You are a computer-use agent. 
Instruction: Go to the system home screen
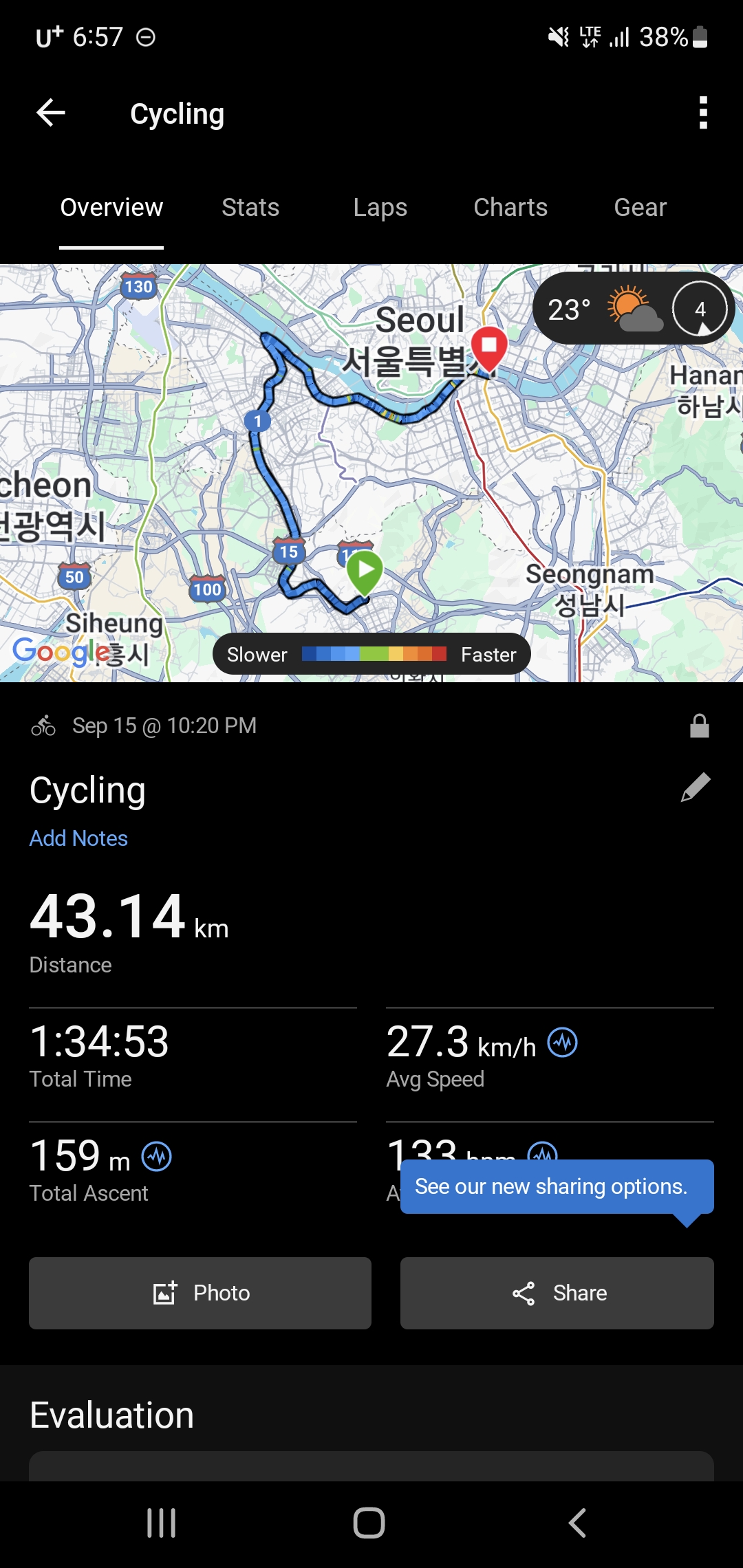(x=369, y=1523)
